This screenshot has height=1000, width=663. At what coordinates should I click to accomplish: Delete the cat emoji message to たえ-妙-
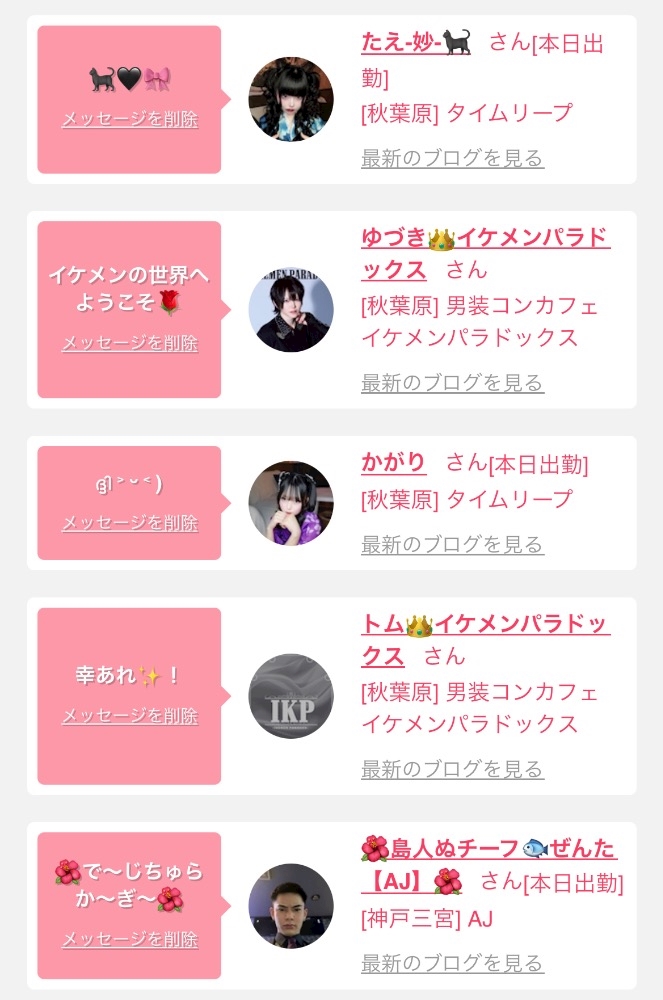pos(130,119)
